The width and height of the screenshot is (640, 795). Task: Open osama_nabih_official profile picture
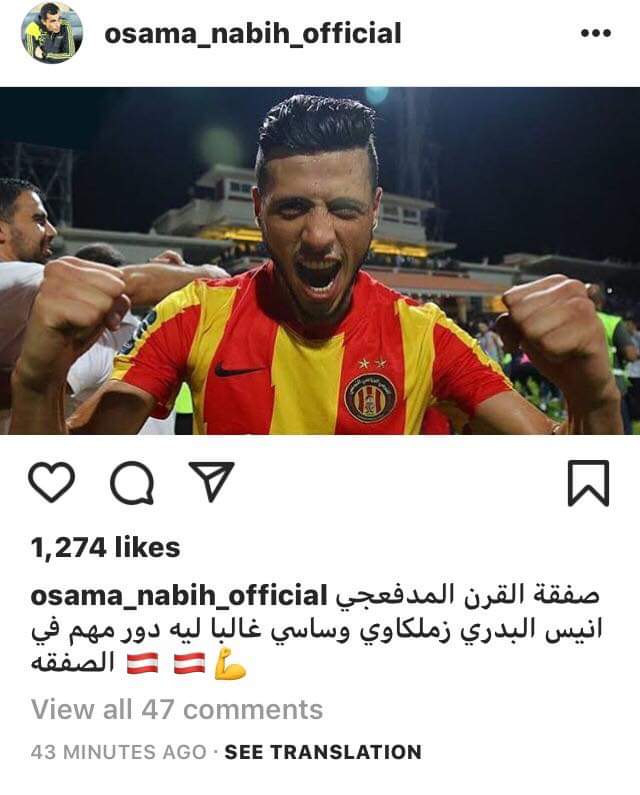click(50, 33)
